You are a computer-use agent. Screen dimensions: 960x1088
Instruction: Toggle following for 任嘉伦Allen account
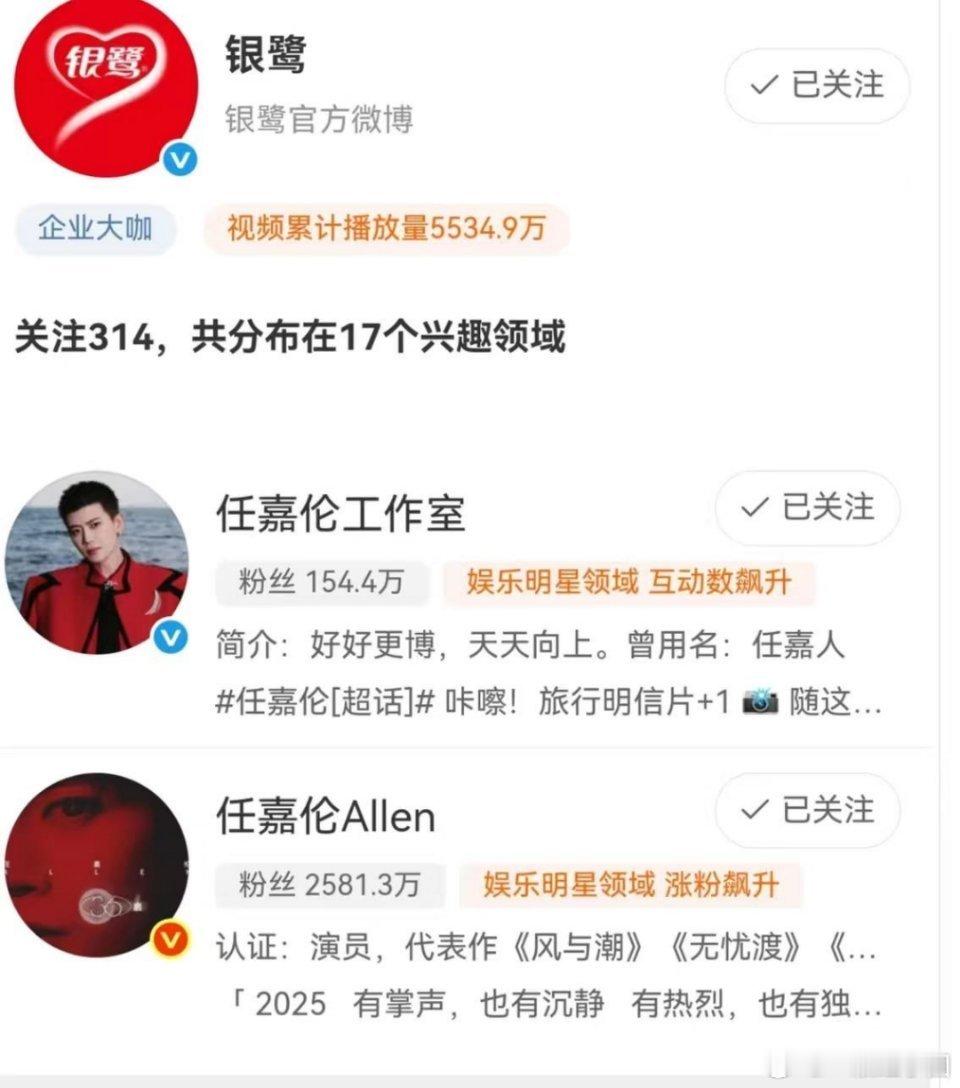click(x=806, y=811)
